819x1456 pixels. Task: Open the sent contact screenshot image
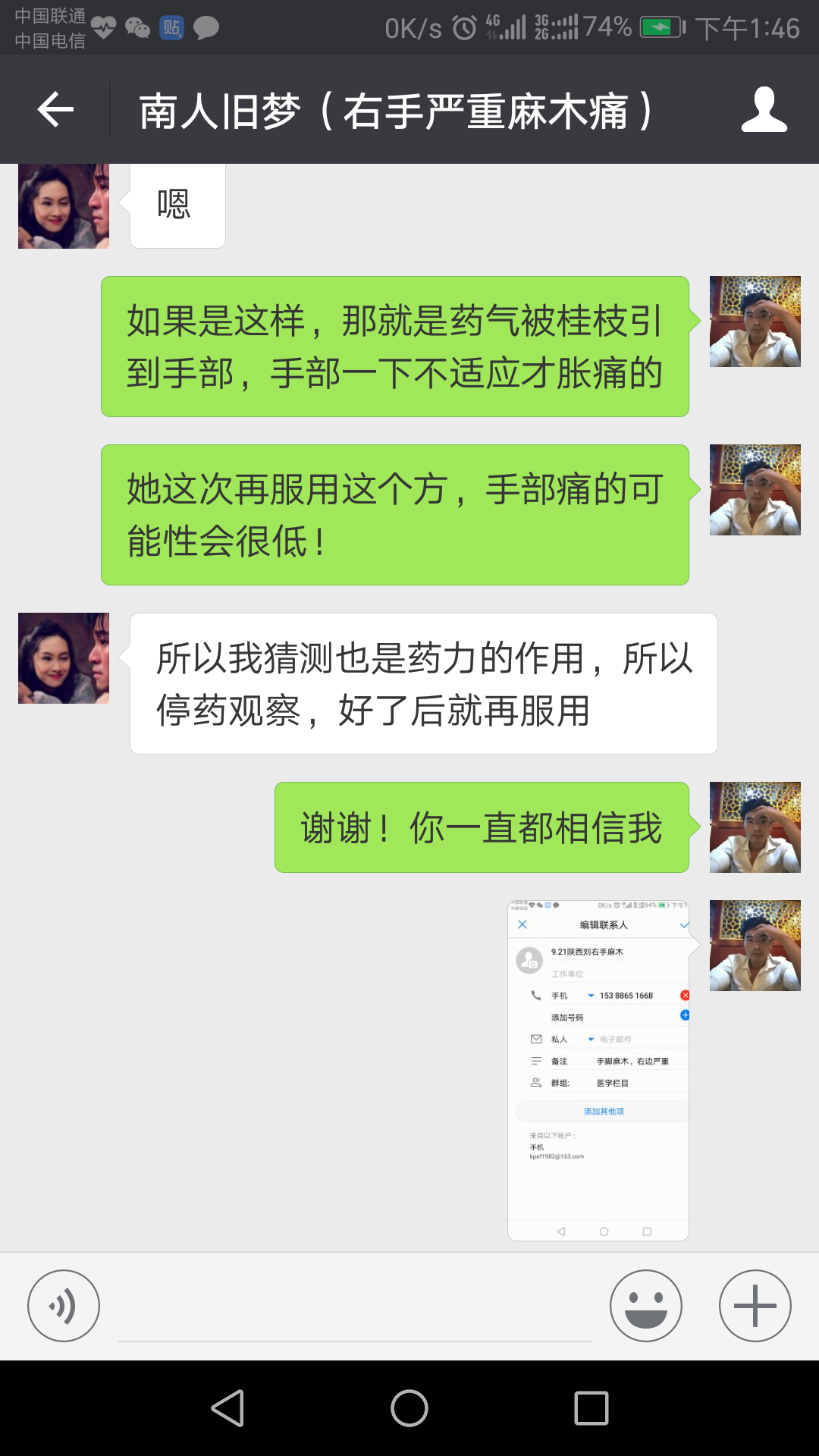[x=598, y=1070]
